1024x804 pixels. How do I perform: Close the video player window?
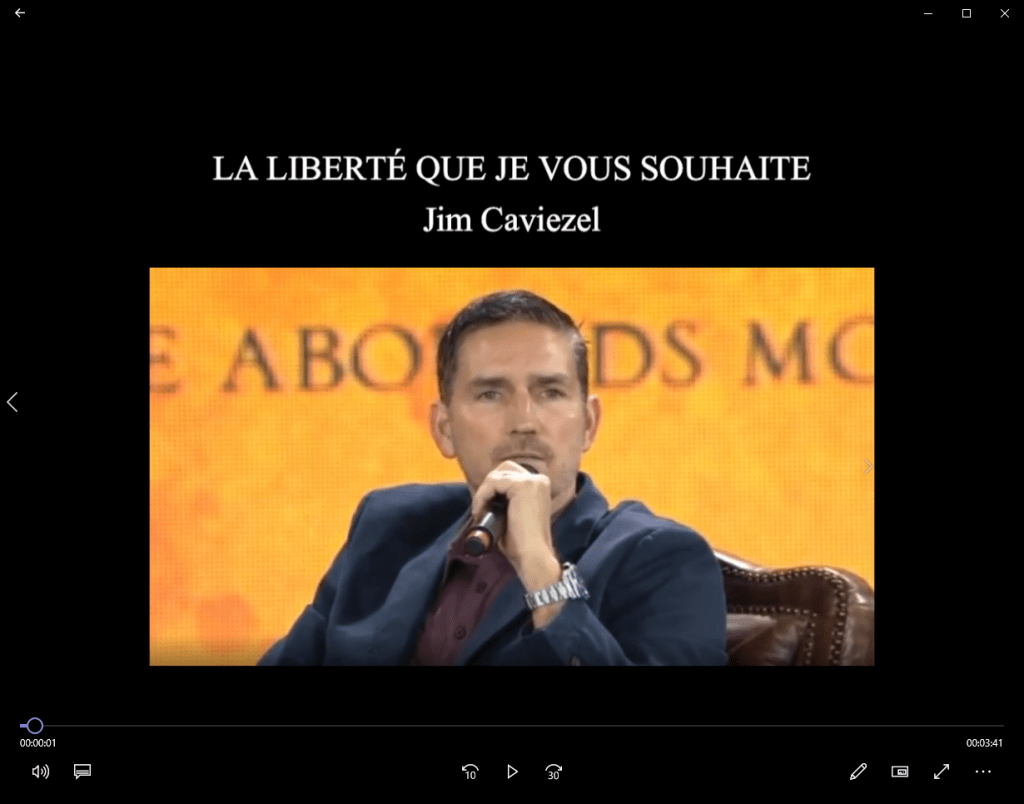1004,13
